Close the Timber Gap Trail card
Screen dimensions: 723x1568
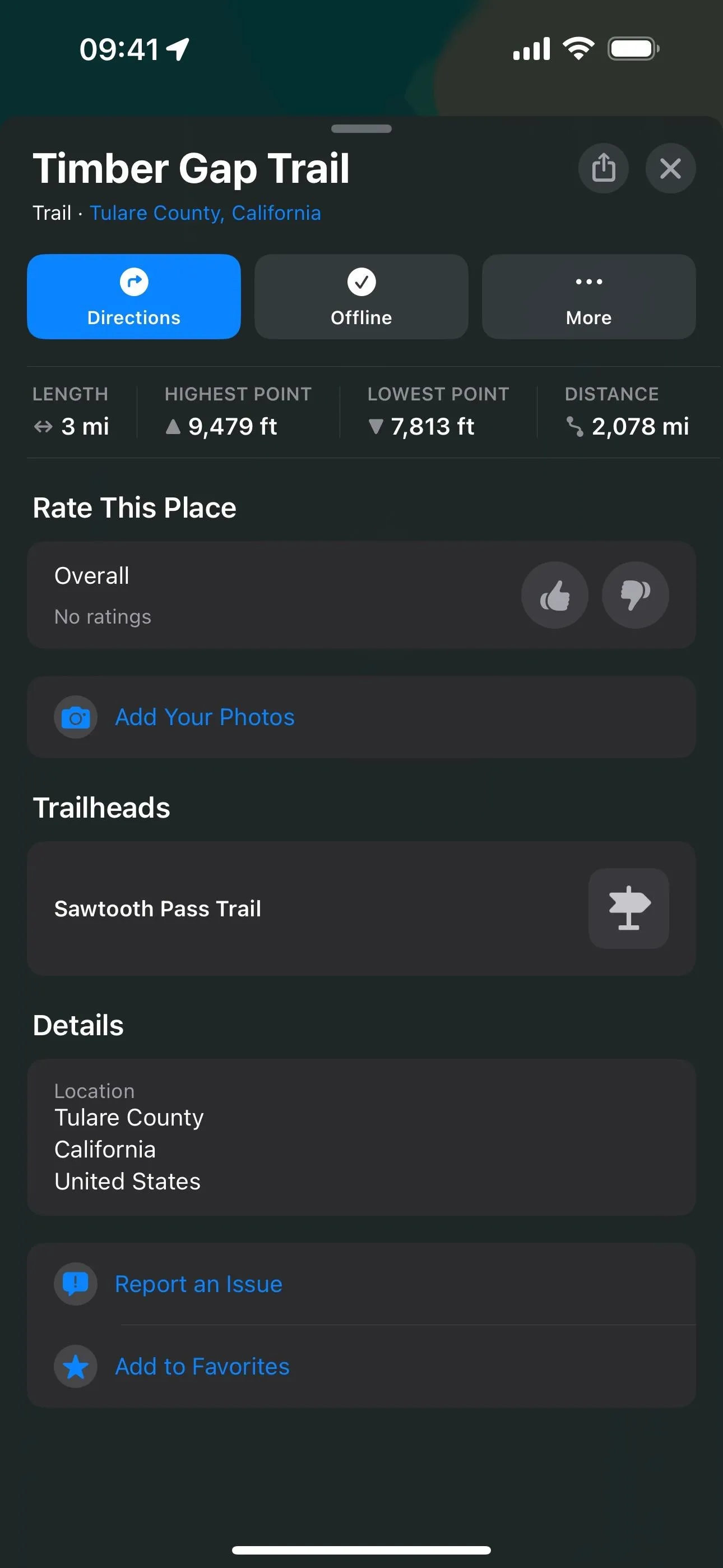coord(670,168)
